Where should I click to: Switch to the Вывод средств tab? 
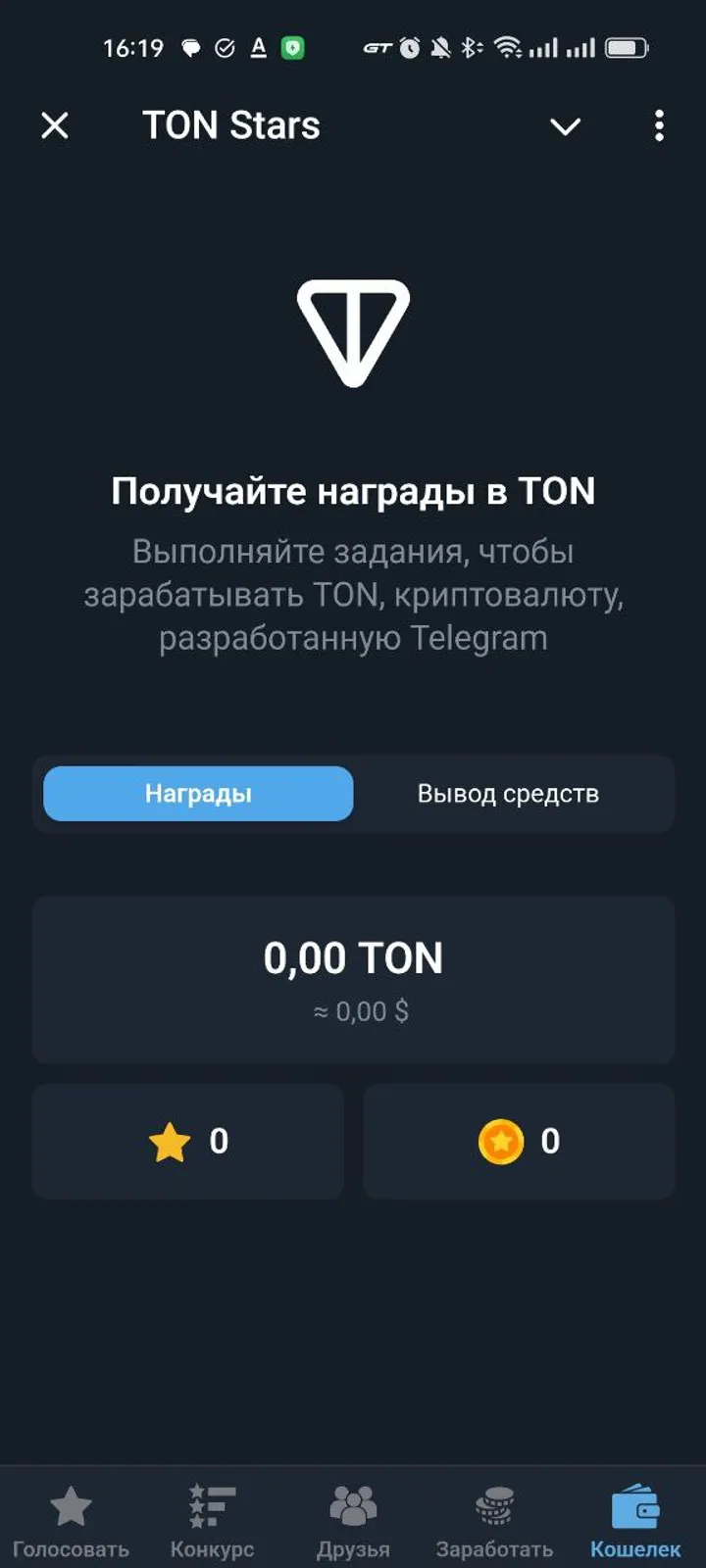tap(507, 794)
